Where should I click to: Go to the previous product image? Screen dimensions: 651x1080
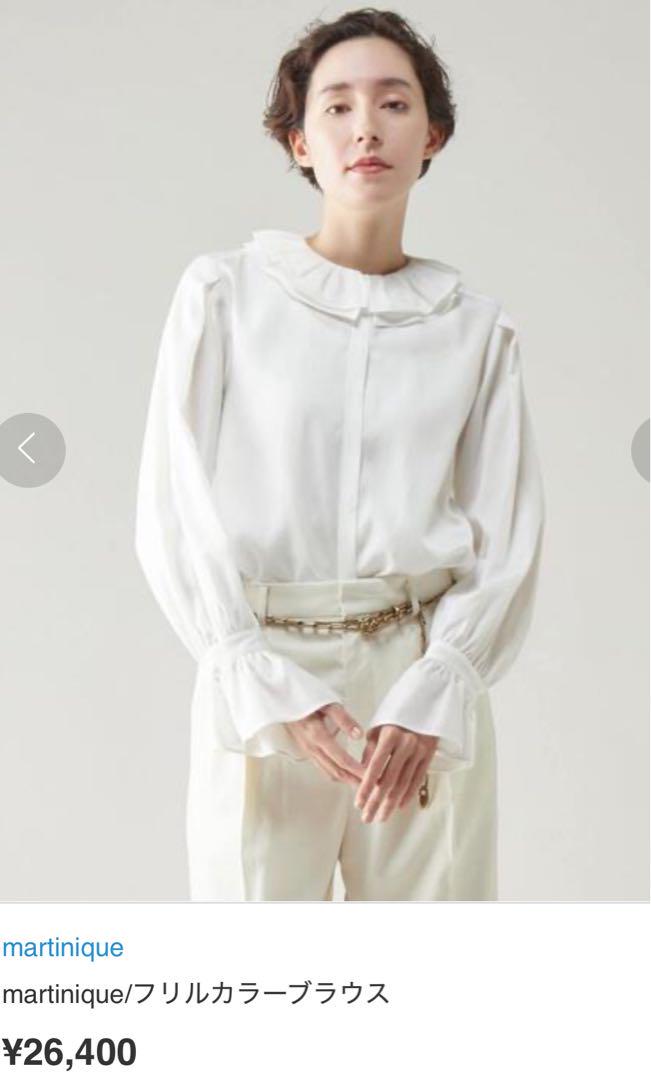(x=30, y=450)
